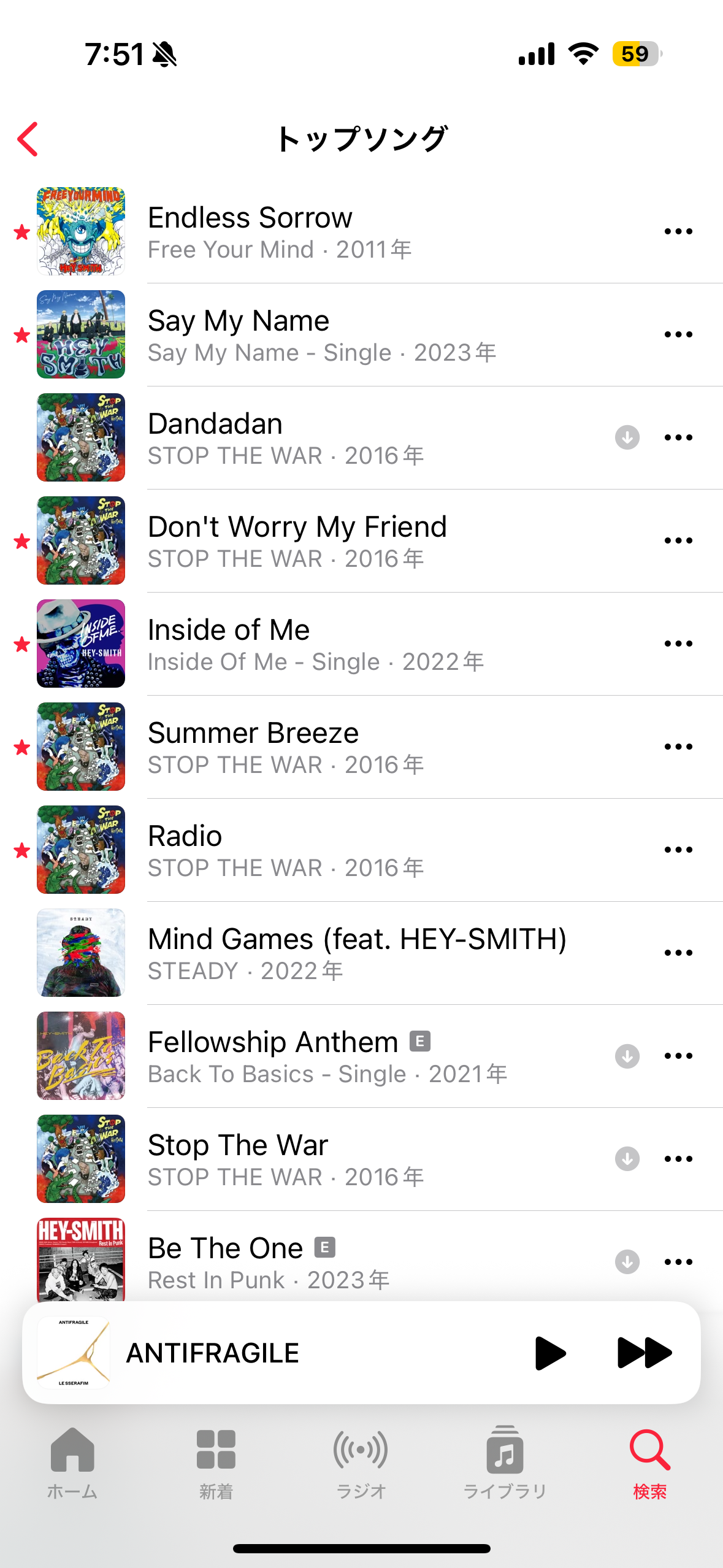The height and width of the screenshot is (1568, 723).
Task: Open more options for Say My Name
Action: [x=678, y=335]
